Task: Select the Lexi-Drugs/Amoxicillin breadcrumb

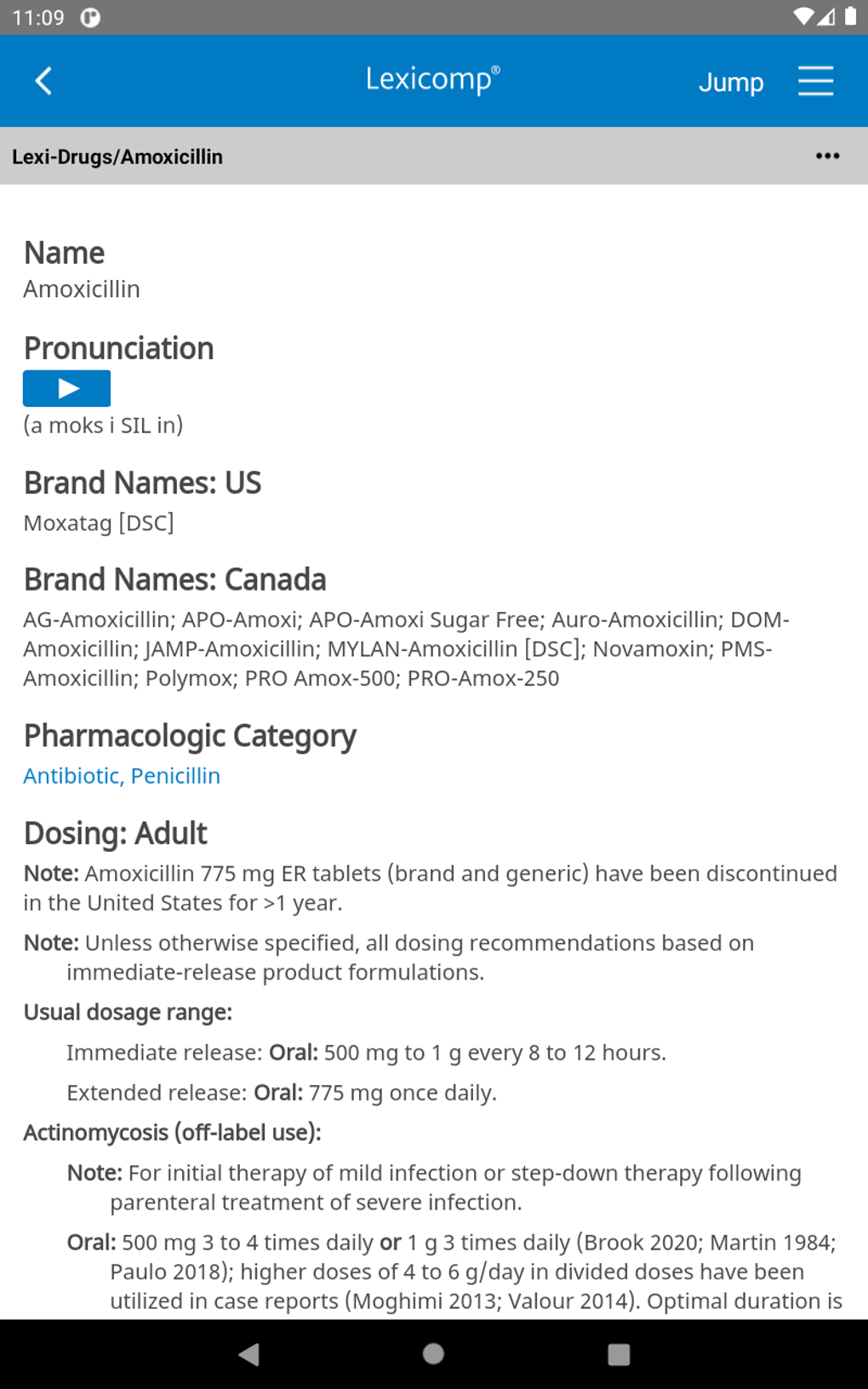Action: point(117,157)
